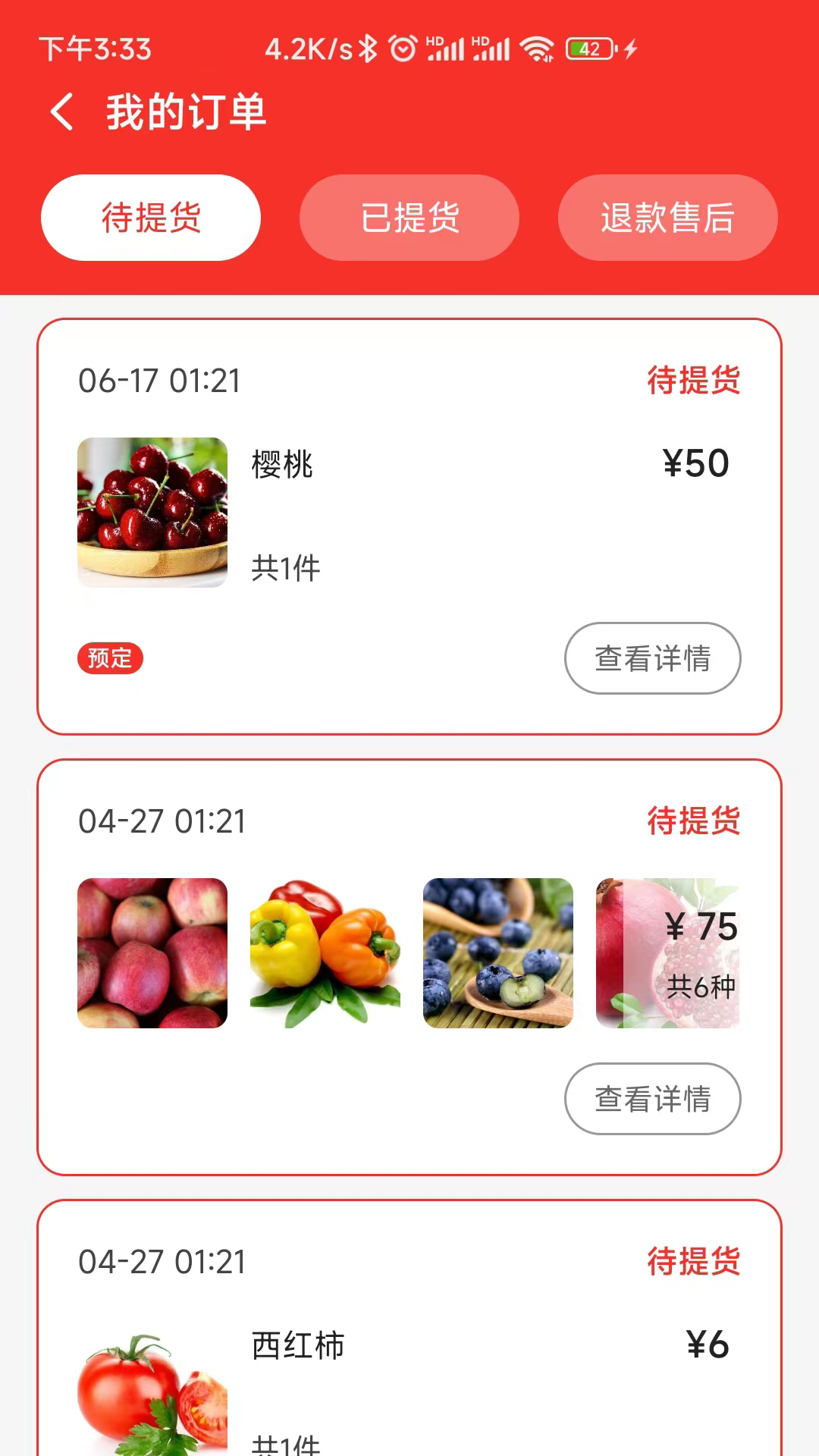Open the apple image in the ¥75 order
The width and height of the screenshot is (819, 1456).
coord(152,953)
